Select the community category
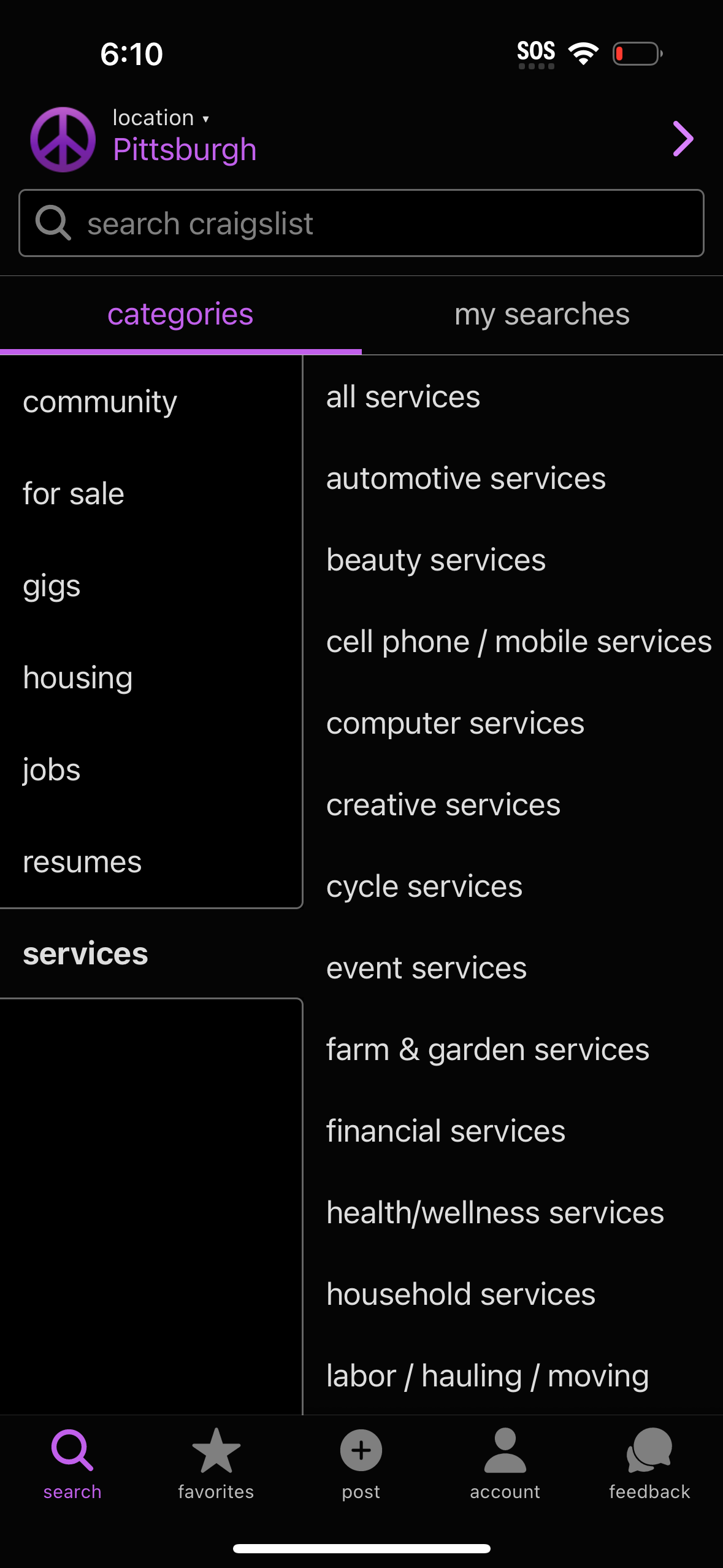Screen dimensions: 723x1568 (100, 401)
